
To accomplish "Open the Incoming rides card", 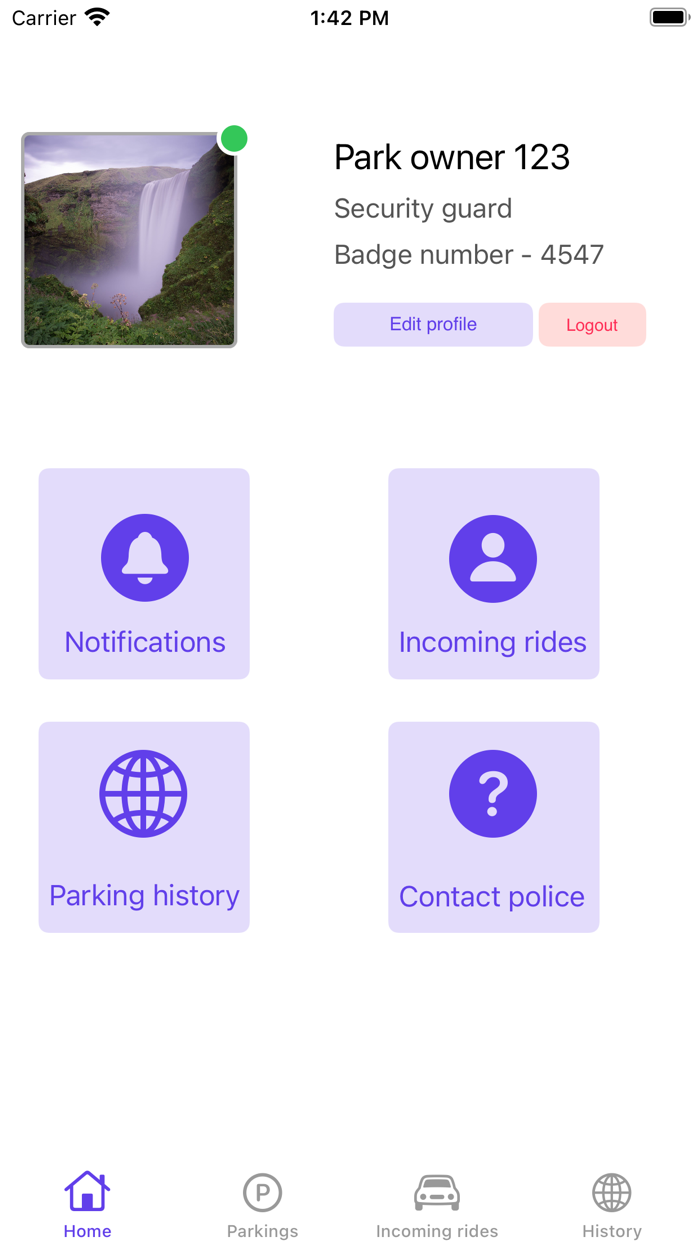I will pyautogui.click(x=493, y=574).
